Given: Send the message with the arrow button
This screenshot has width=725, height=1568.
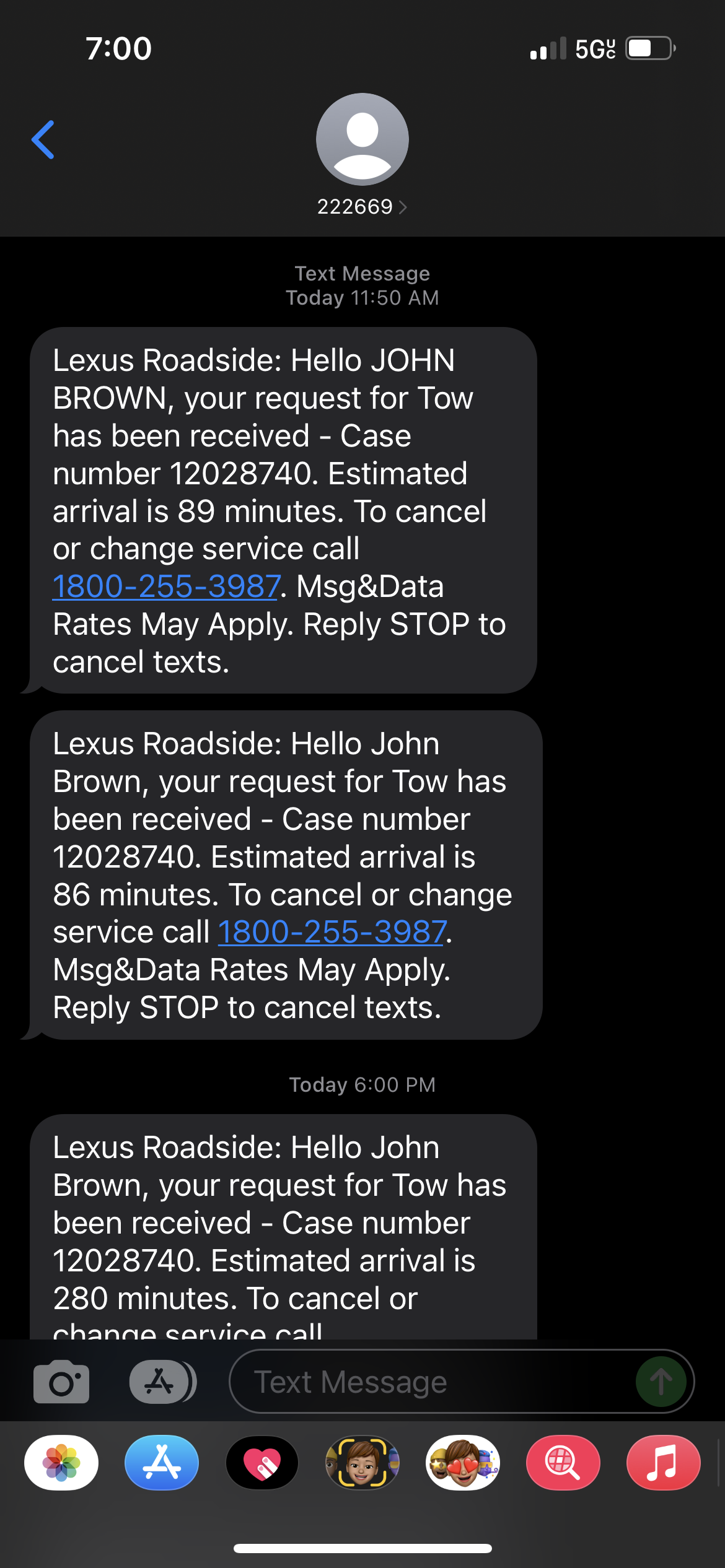Looking at the screenshot, I should (661, 1382).
